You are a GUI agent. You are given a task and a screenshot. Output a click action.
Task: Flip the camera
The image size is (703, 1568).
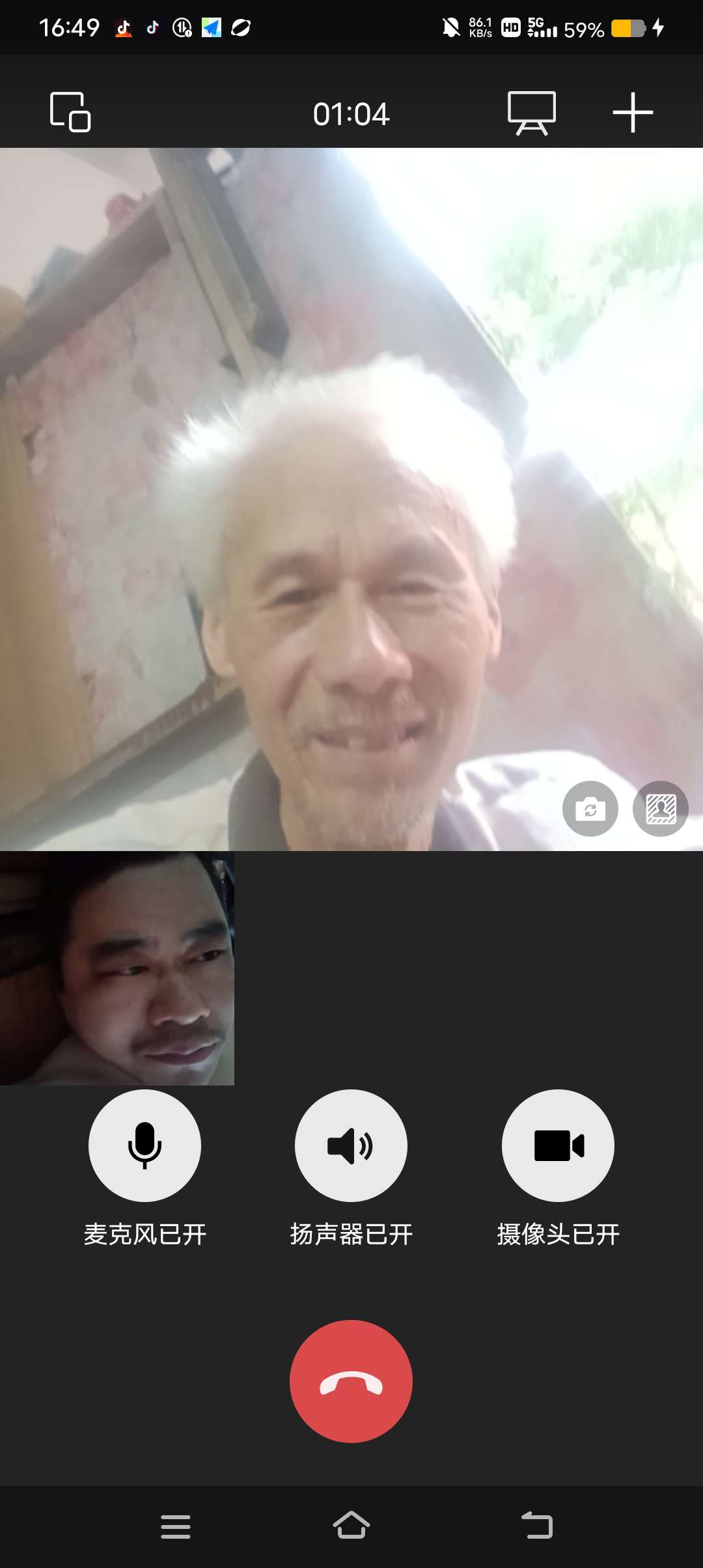(590, 809)
